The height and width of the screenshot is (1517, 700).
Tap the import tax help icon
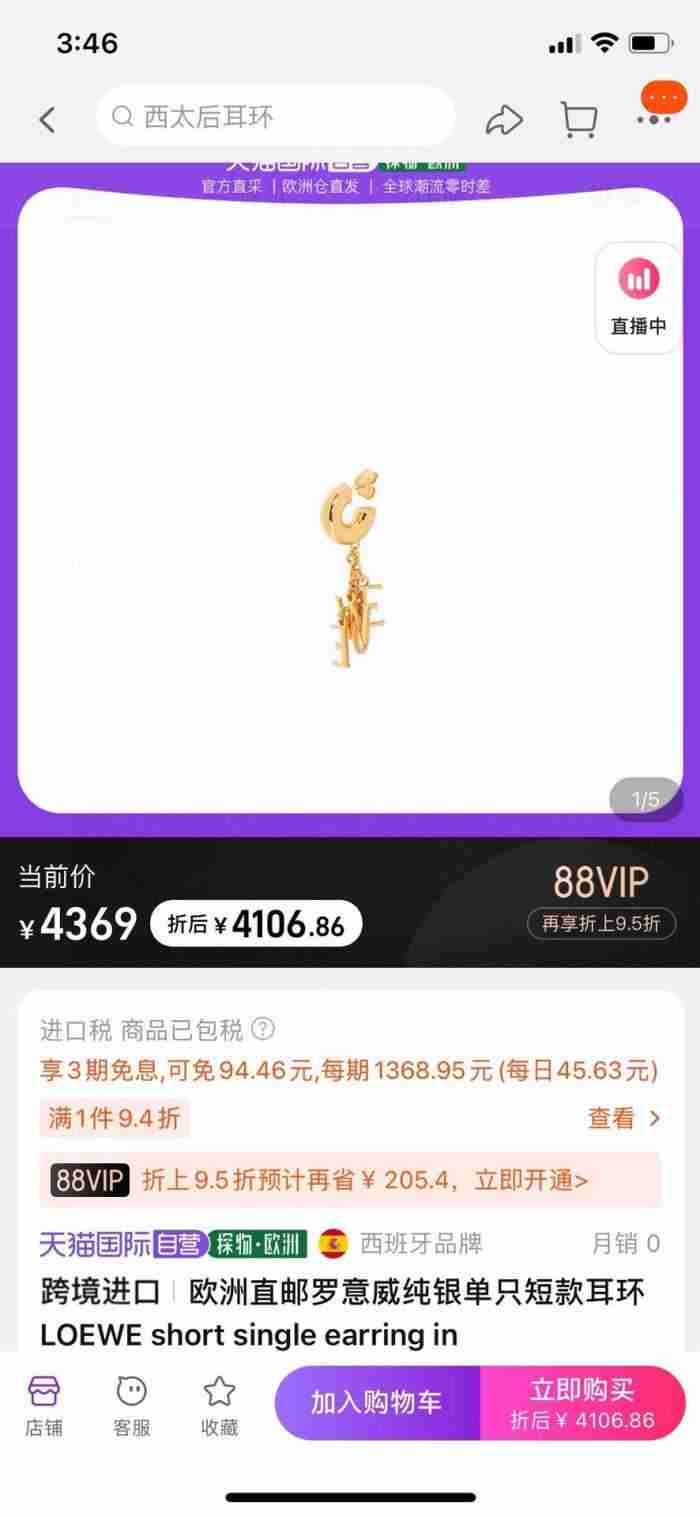tap(263, 1029)
